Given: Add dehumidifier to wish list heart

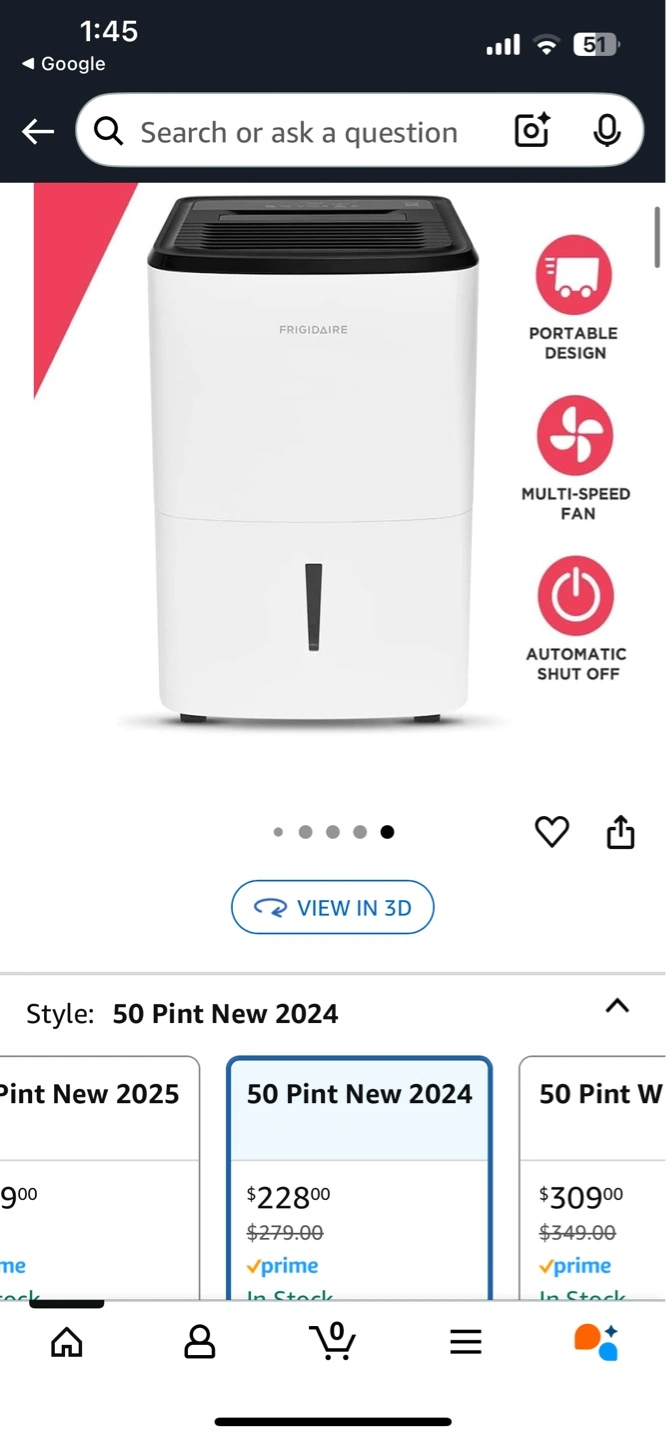Looking at the screenshot, I should (x=552, y=831).
